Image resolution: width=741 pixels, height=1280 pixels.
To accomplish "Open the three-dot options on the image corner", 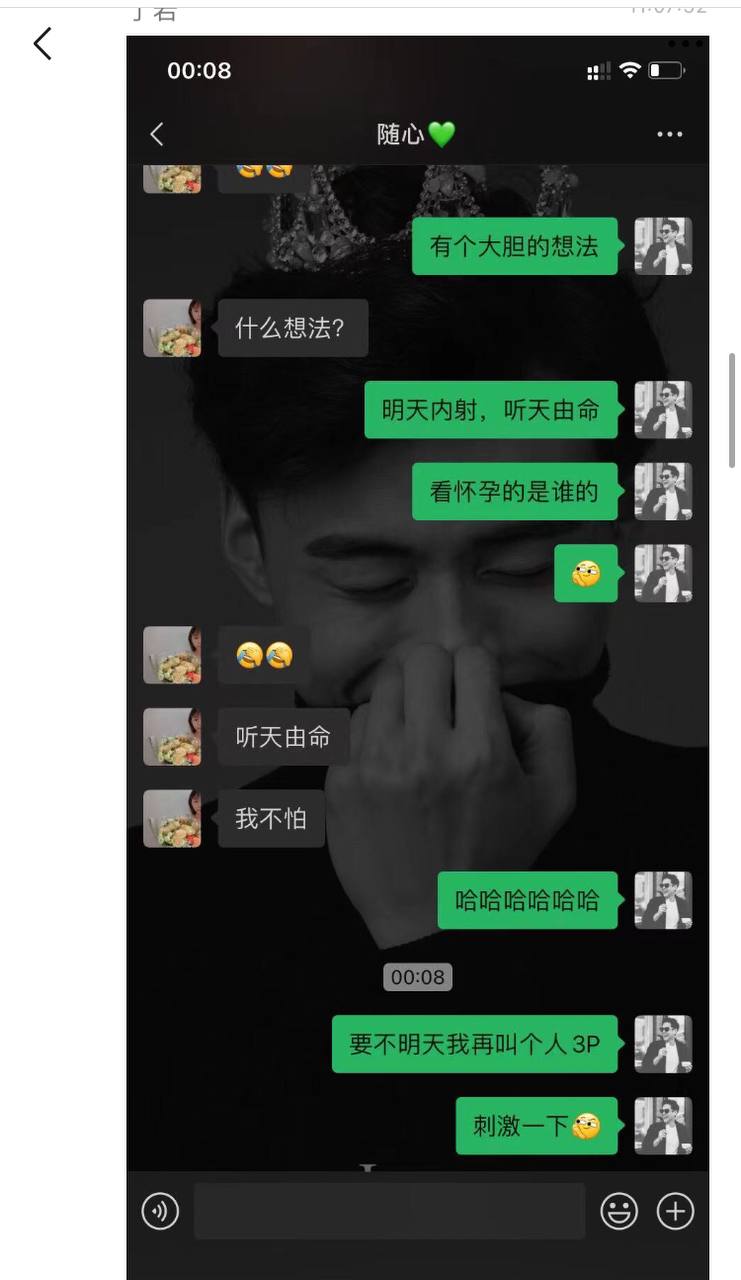I will (685, 44).
